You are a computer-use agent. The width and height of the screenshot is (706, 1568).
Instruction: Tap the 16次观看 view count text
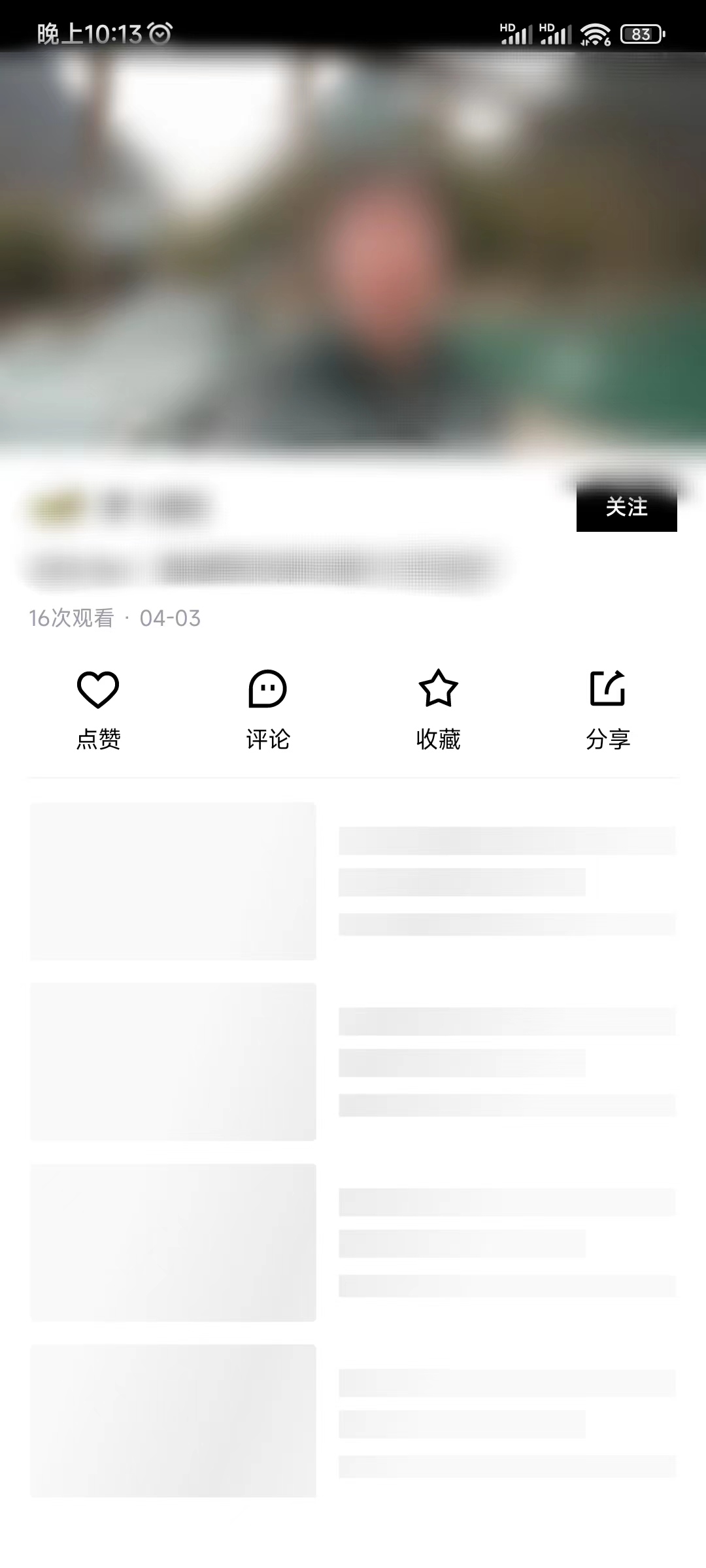72,617
